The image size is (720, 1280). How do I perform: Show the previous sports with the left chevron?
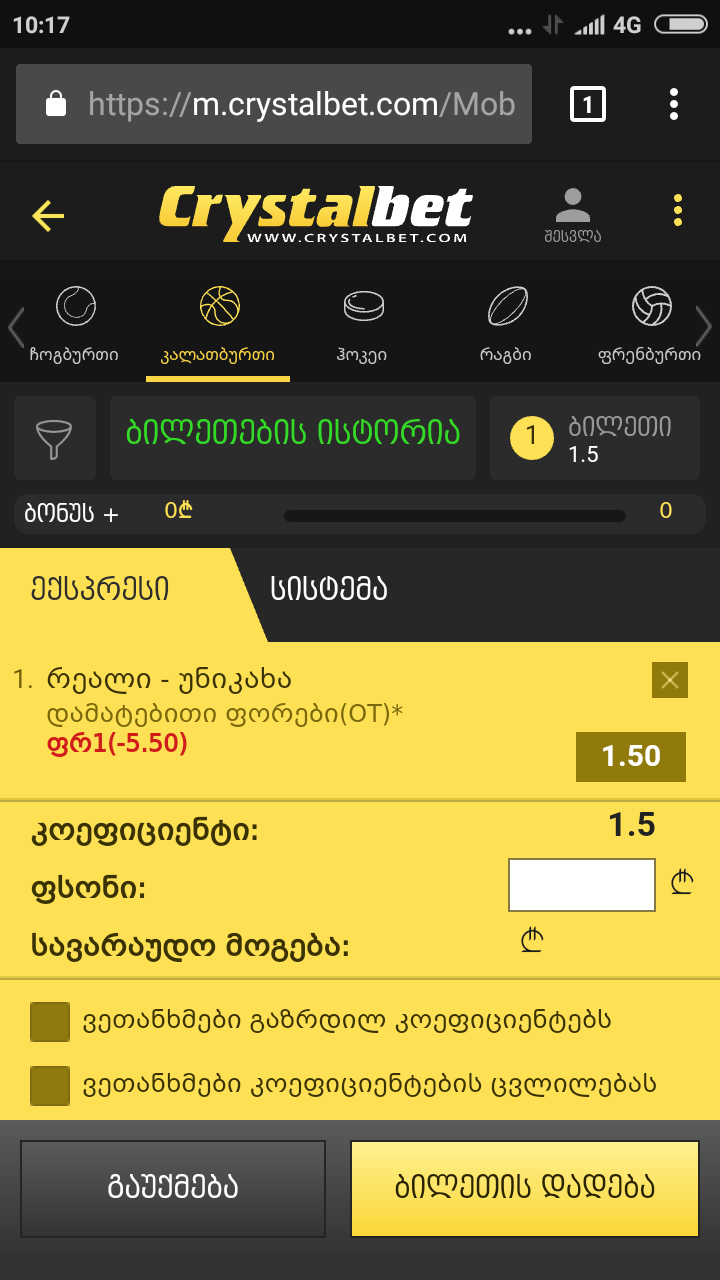click(15, 326)
